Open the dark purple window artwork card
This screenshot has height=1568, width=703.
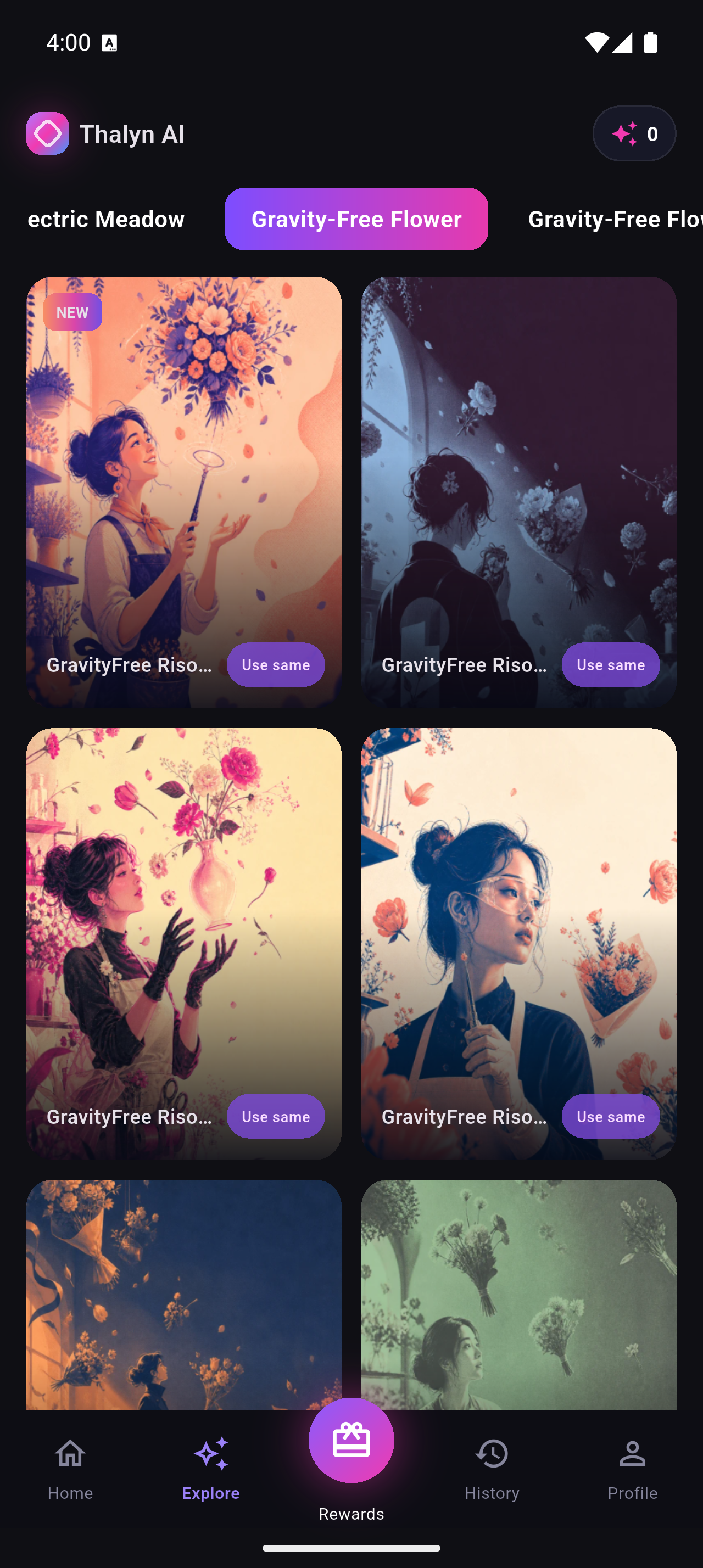tap(518, 492)
